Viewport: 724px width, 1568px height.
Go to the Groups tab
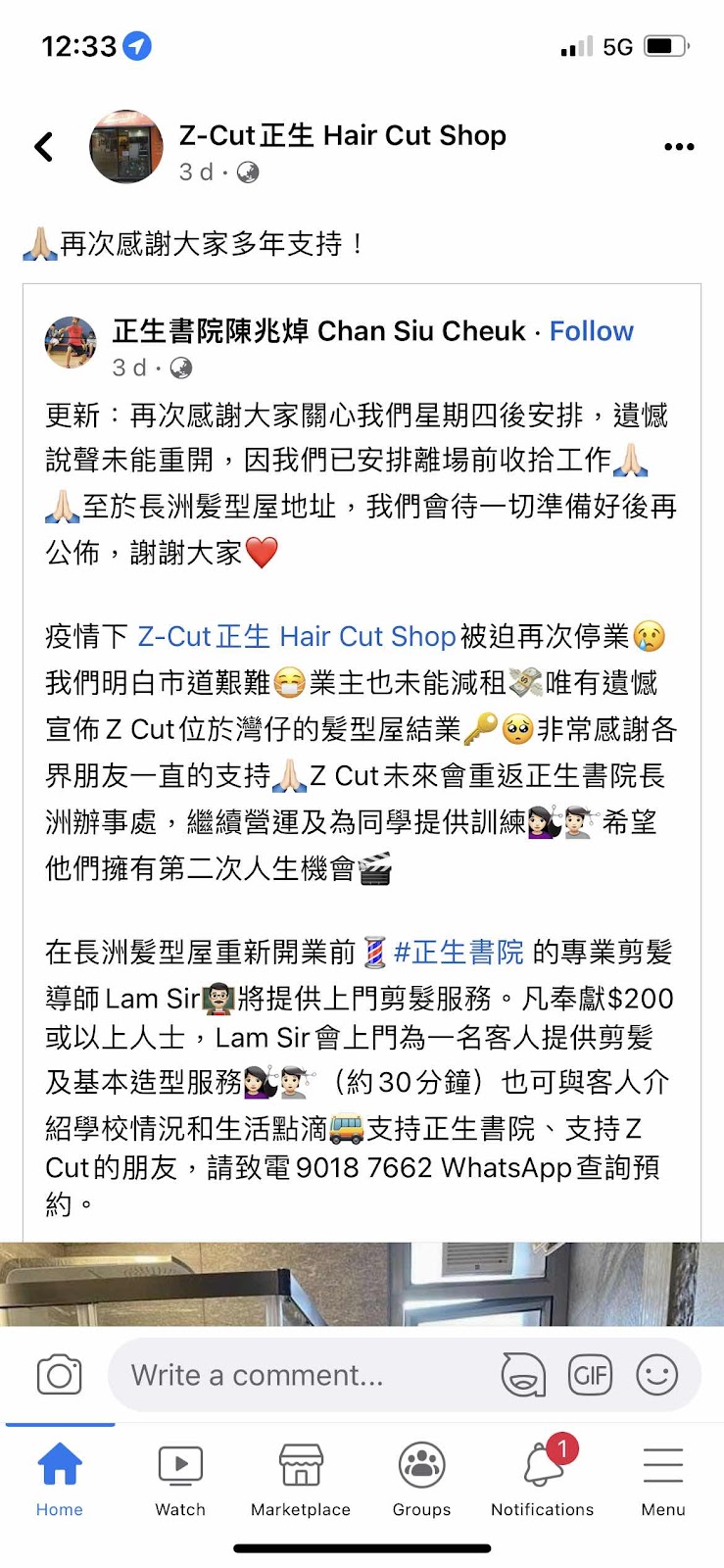coord(421,1480)
